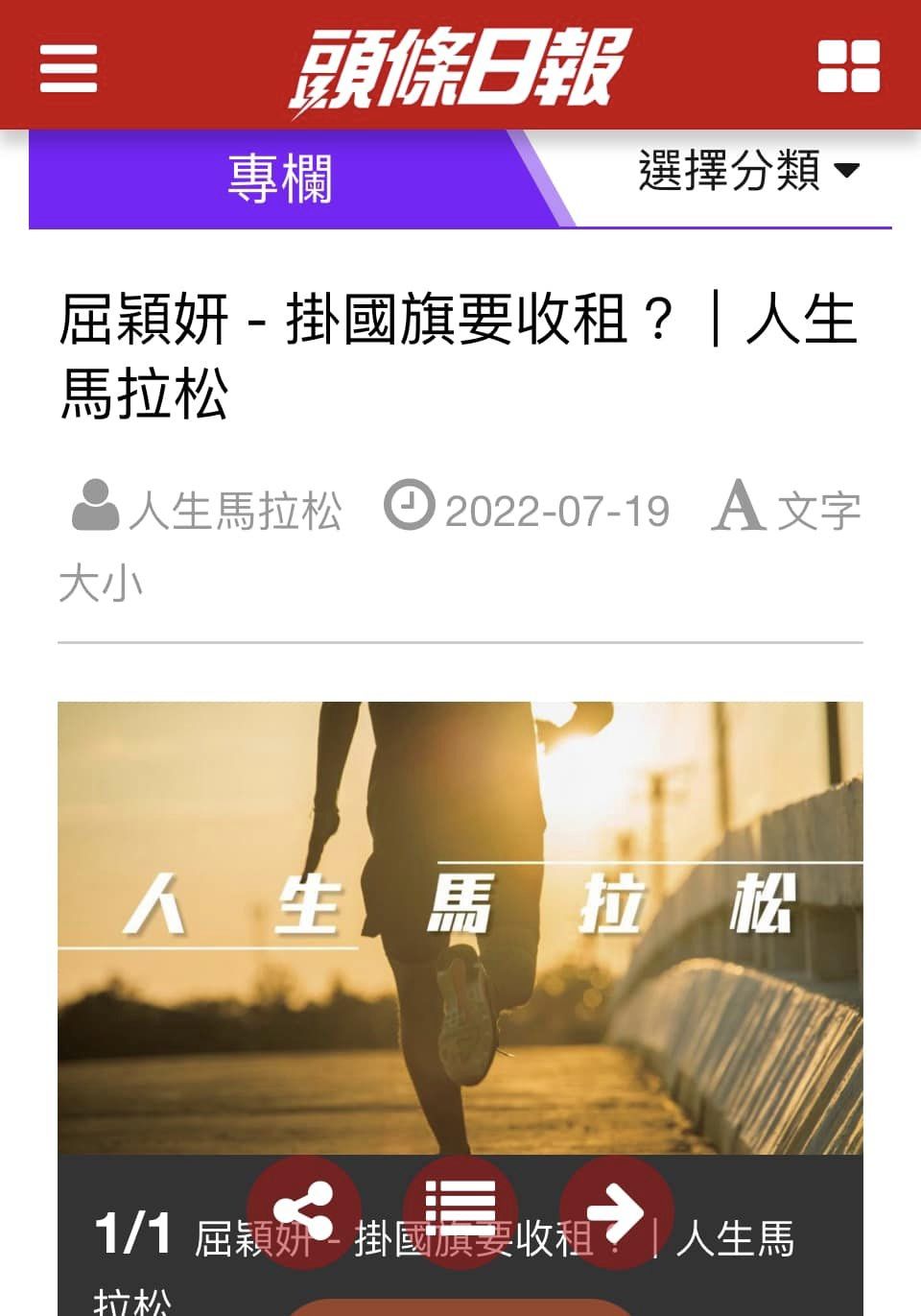Change text size with 文字大小
Viewport: 921px width, 1316px height.
click(786, 510)
